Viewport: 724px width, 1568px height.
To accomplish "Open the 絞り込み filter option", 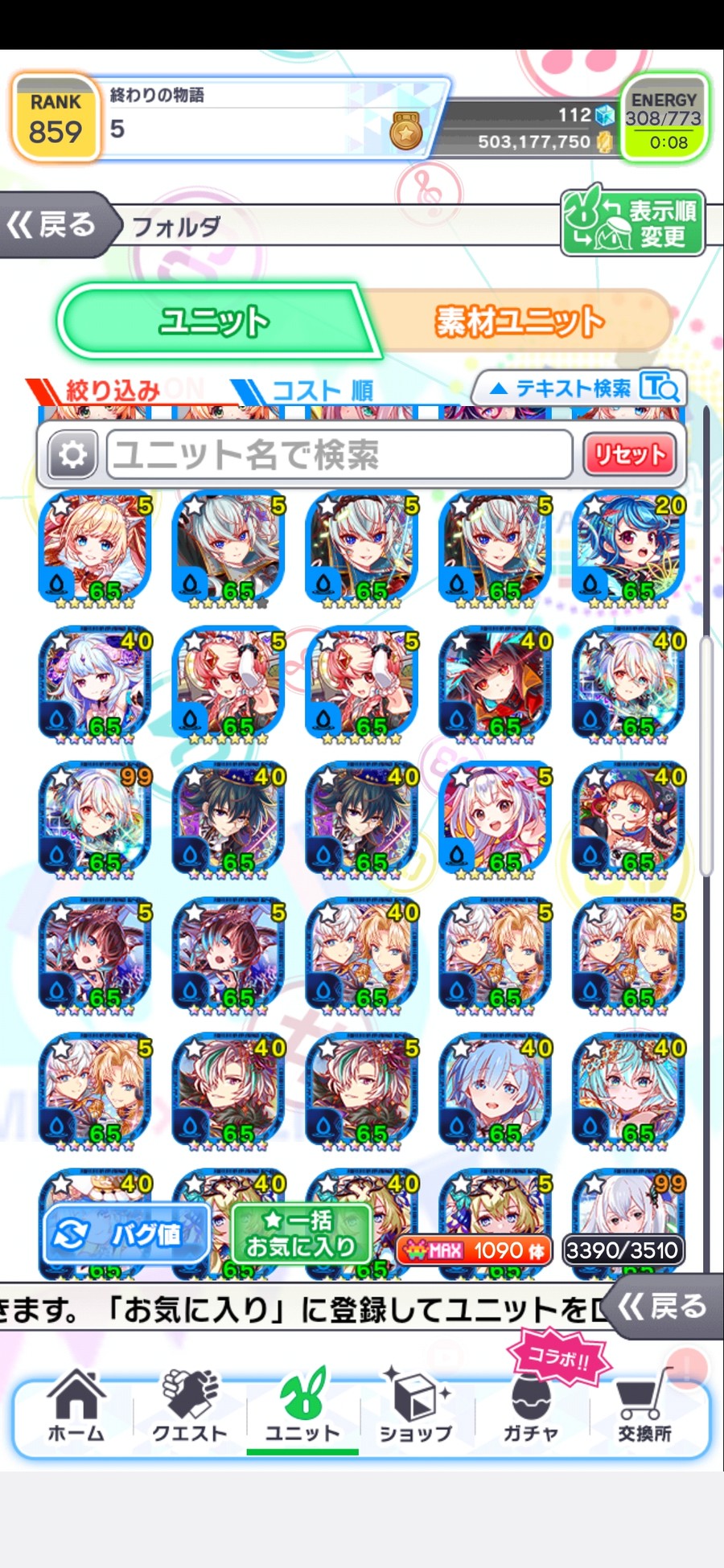I will click(x=105, y=391).
